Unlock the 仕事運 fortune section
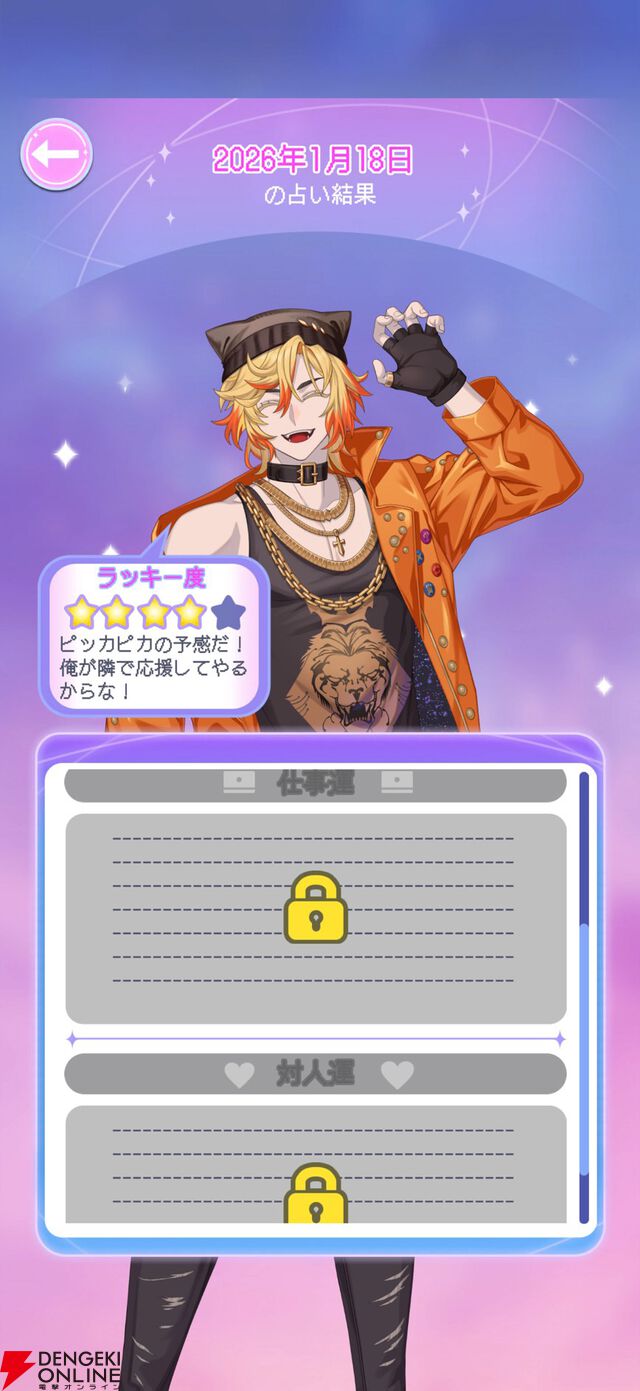 (x=315, y=908)
